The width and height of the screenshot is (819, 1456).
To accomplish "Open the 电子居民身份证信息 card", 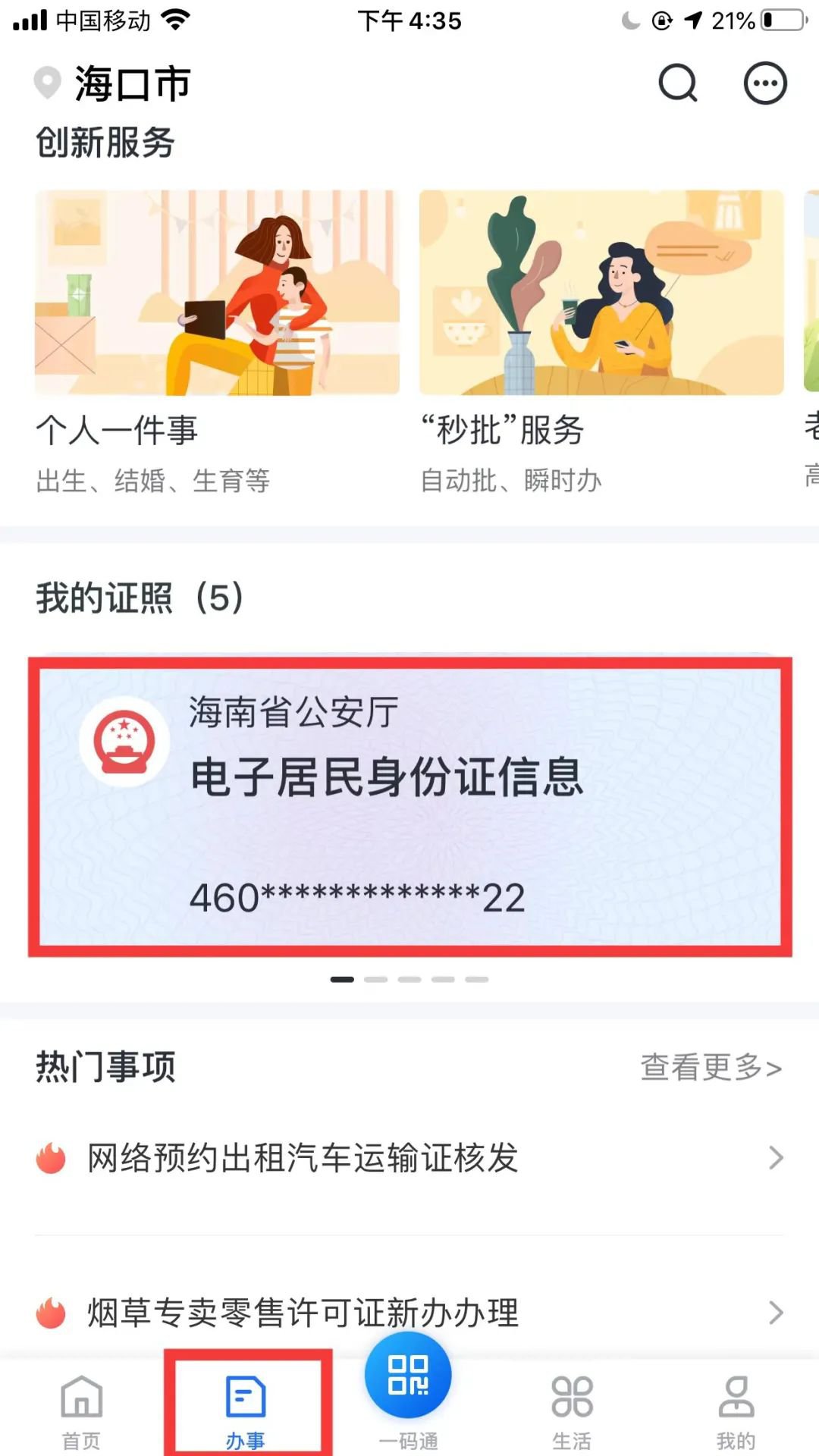I will tap(409, 805).
